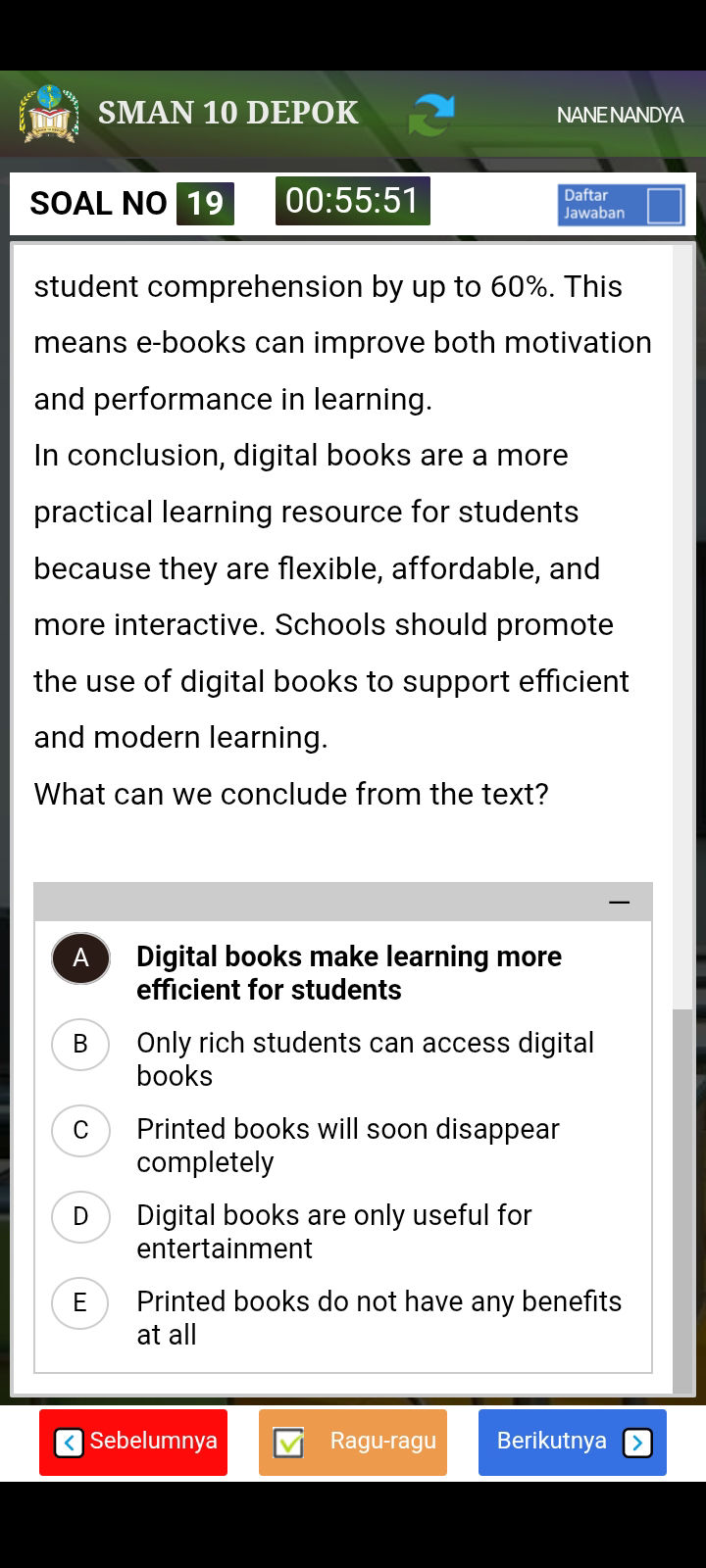
Task: Click the Berikutnya button
Action: (x=572, y=1442)
